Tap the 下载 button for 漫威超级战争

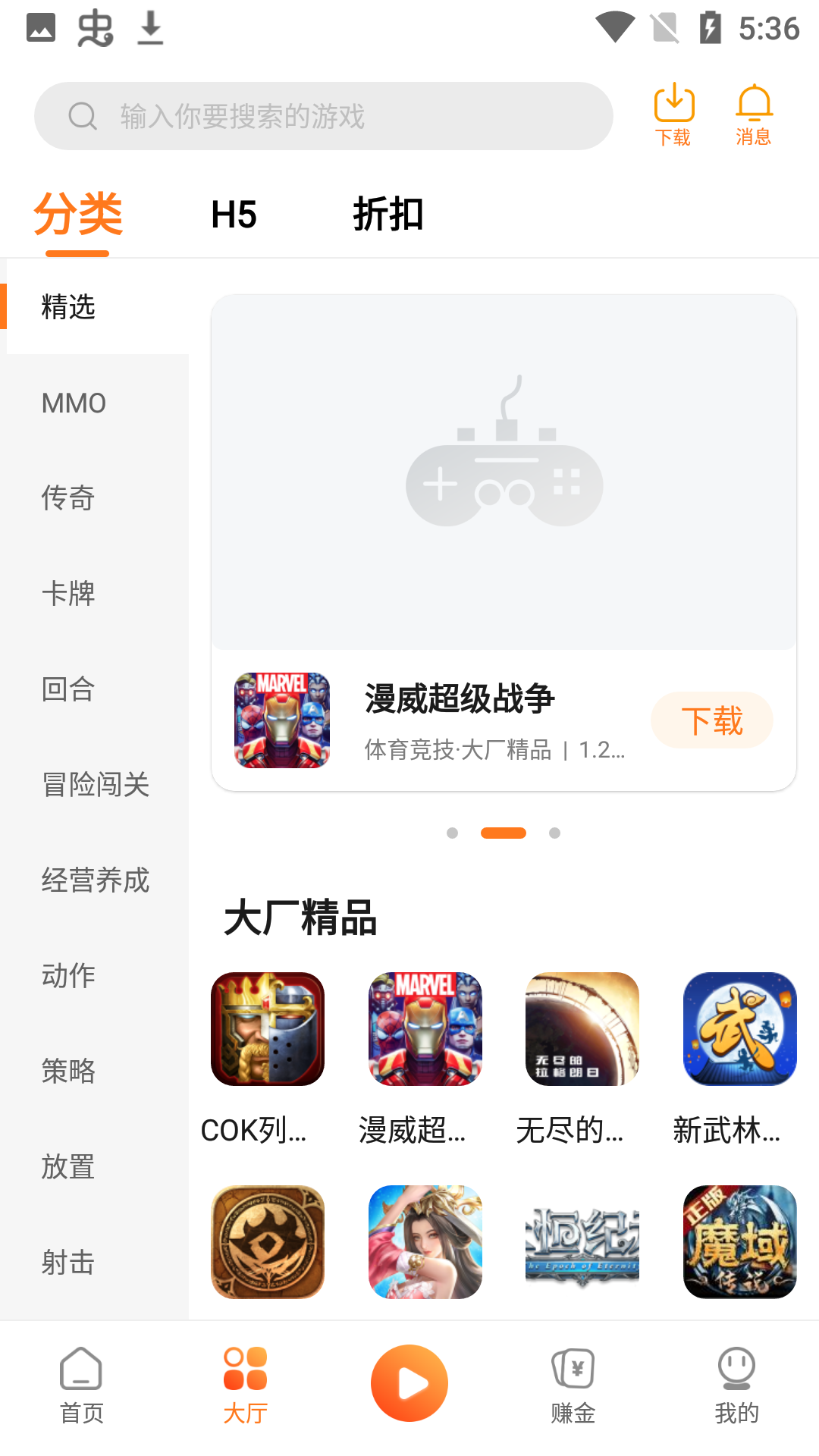(x=711, y=720)
